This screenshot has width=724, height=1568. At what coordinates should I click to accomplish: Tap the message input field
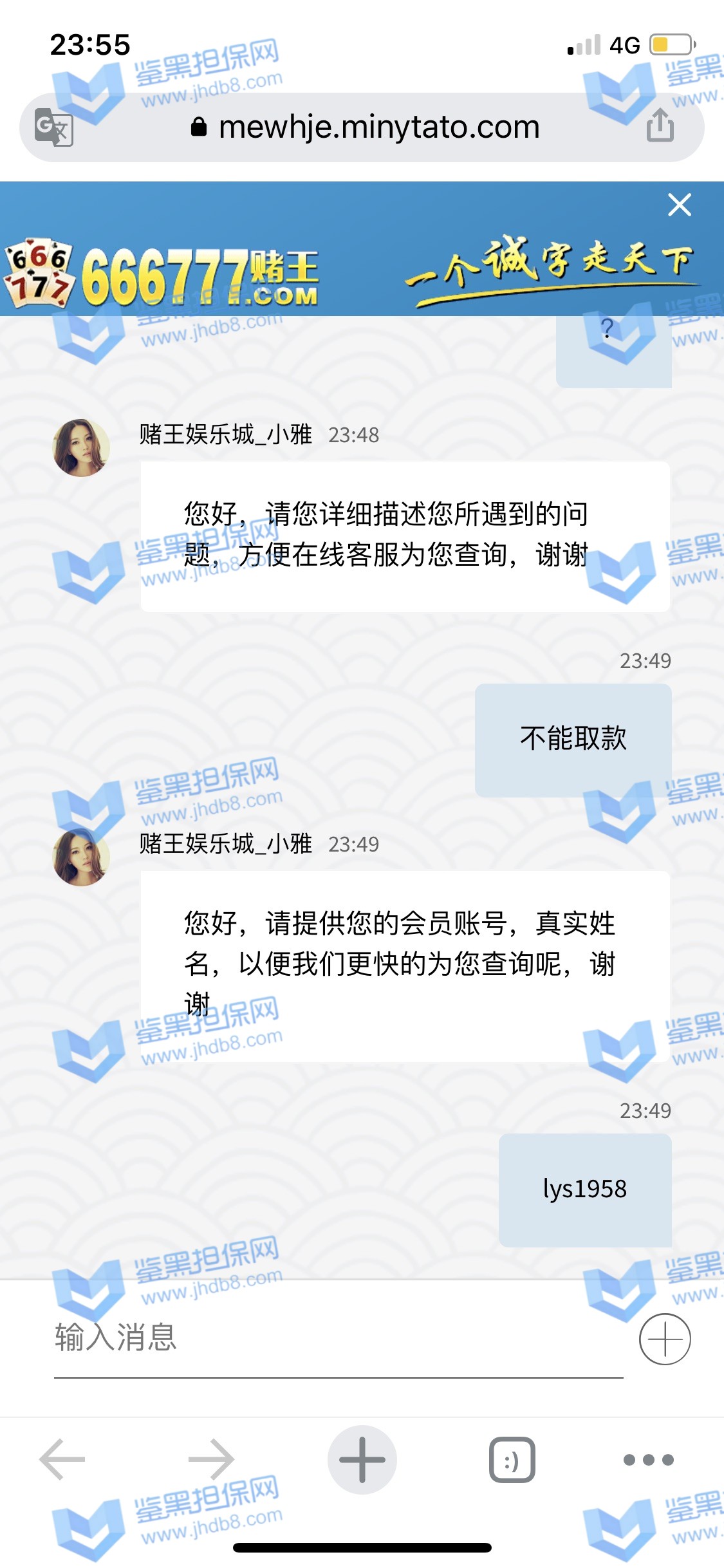point(338,1338)
